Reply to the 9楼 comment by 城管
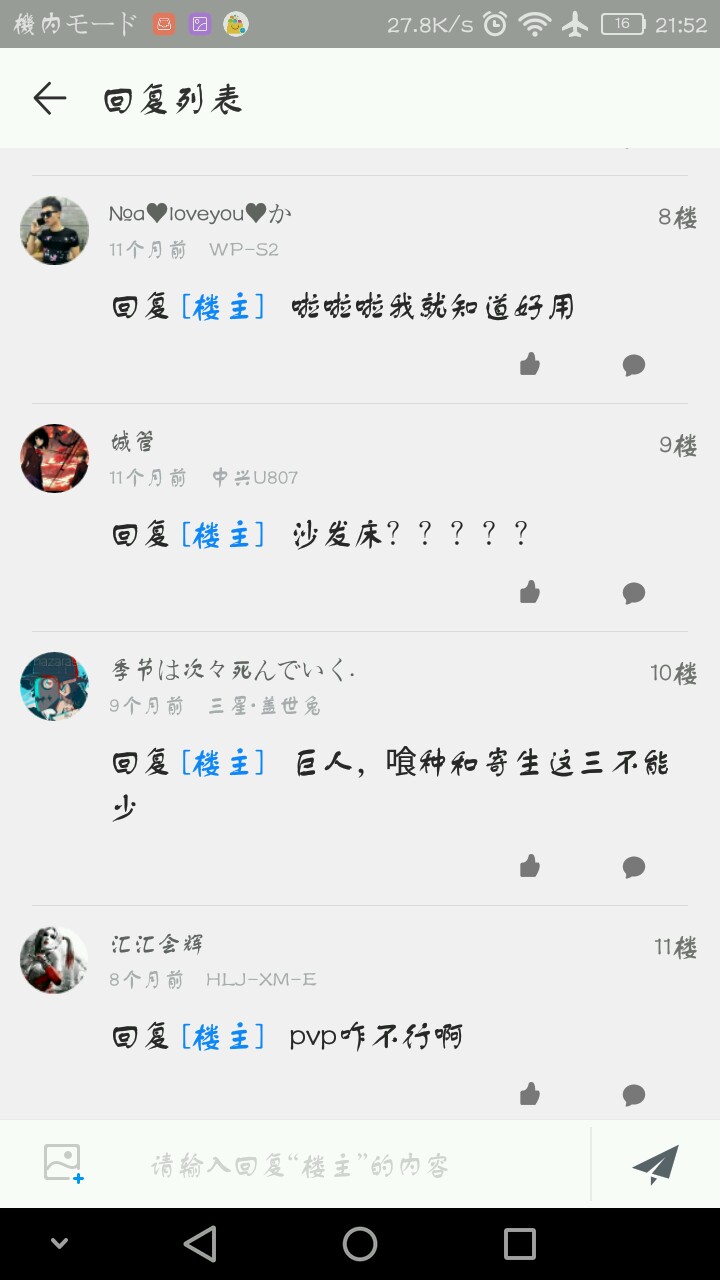The height and width of the screenshot is (1280, 720). [x=634, y=593]
